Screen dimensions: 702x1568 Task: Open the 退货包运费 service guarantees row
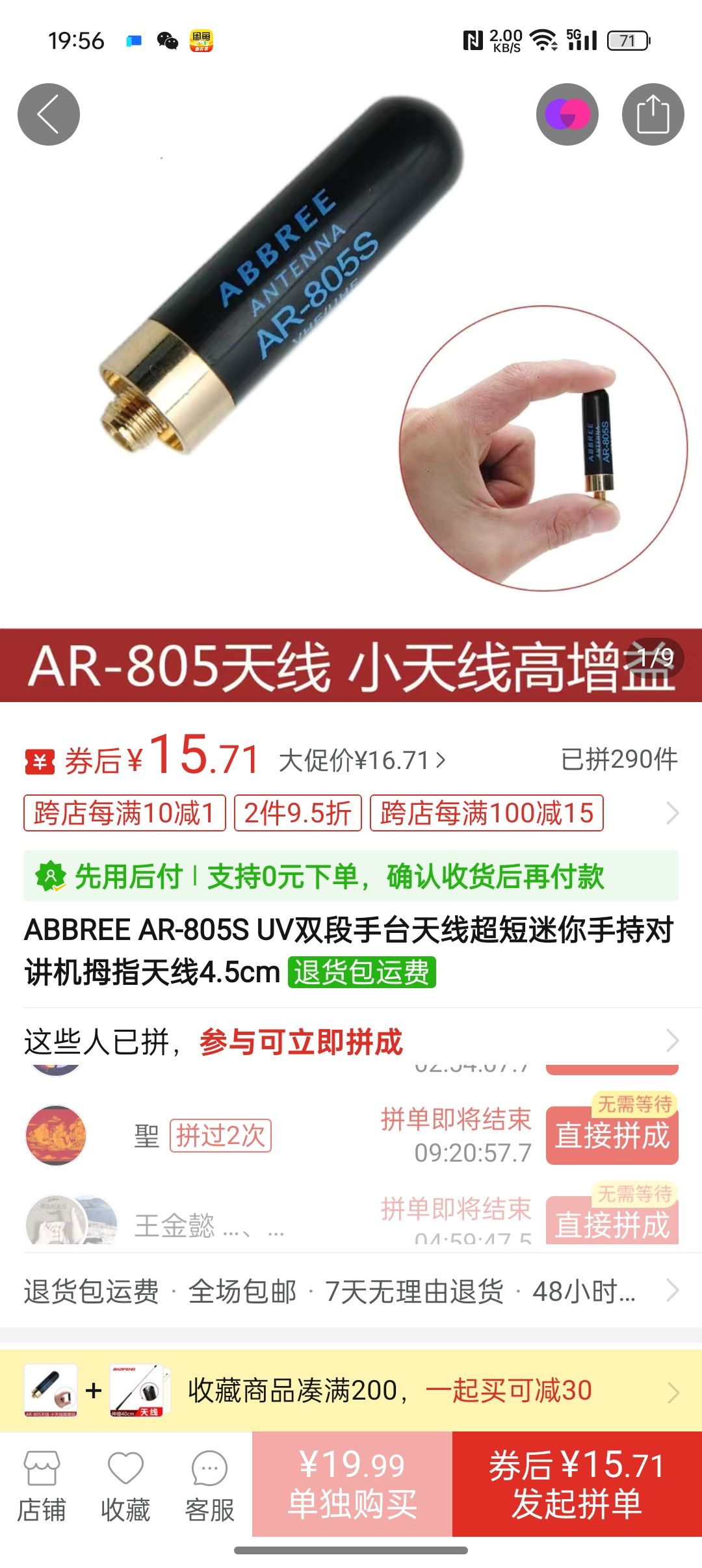click(351, 1291)
